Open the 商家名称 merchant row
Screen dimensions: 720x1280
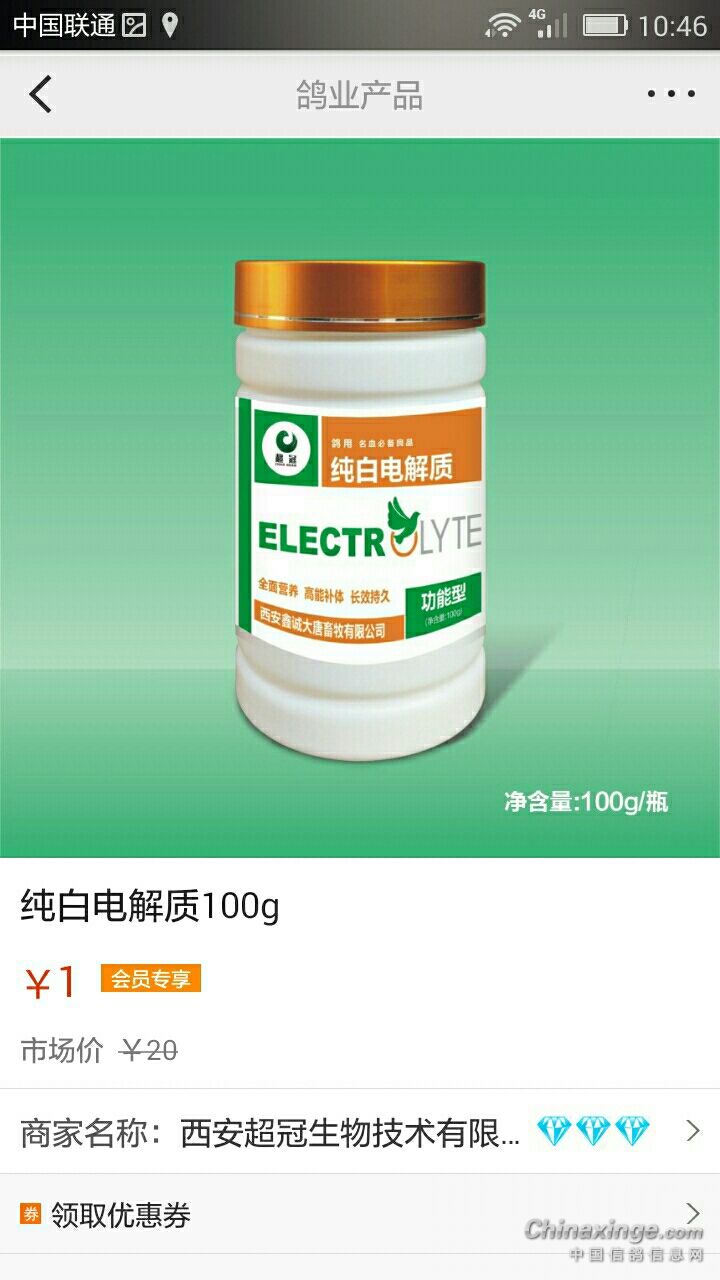point(360,1132)
